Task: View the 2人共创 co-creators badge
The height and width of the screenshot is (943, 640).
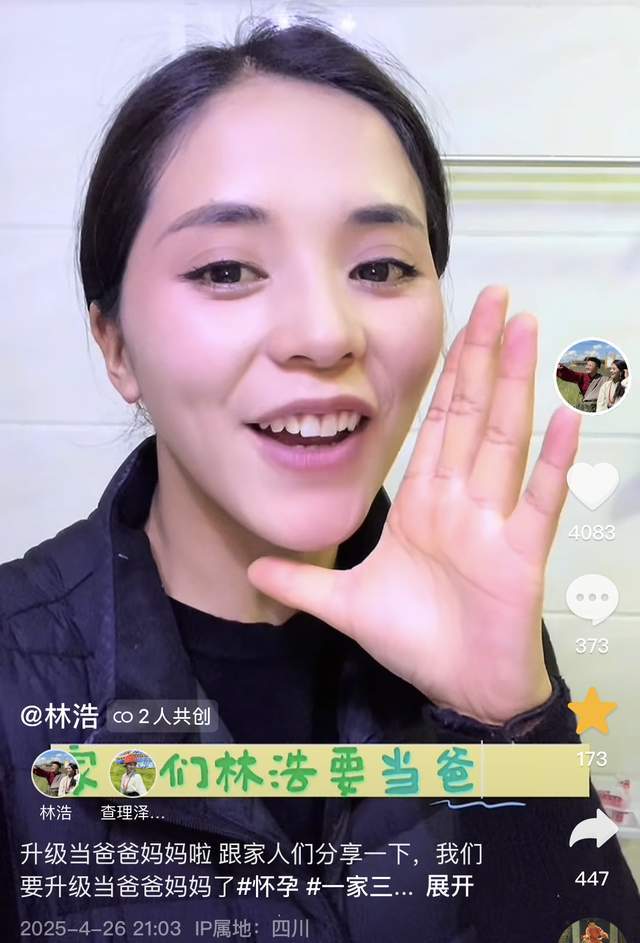Action: click(163, 716)
